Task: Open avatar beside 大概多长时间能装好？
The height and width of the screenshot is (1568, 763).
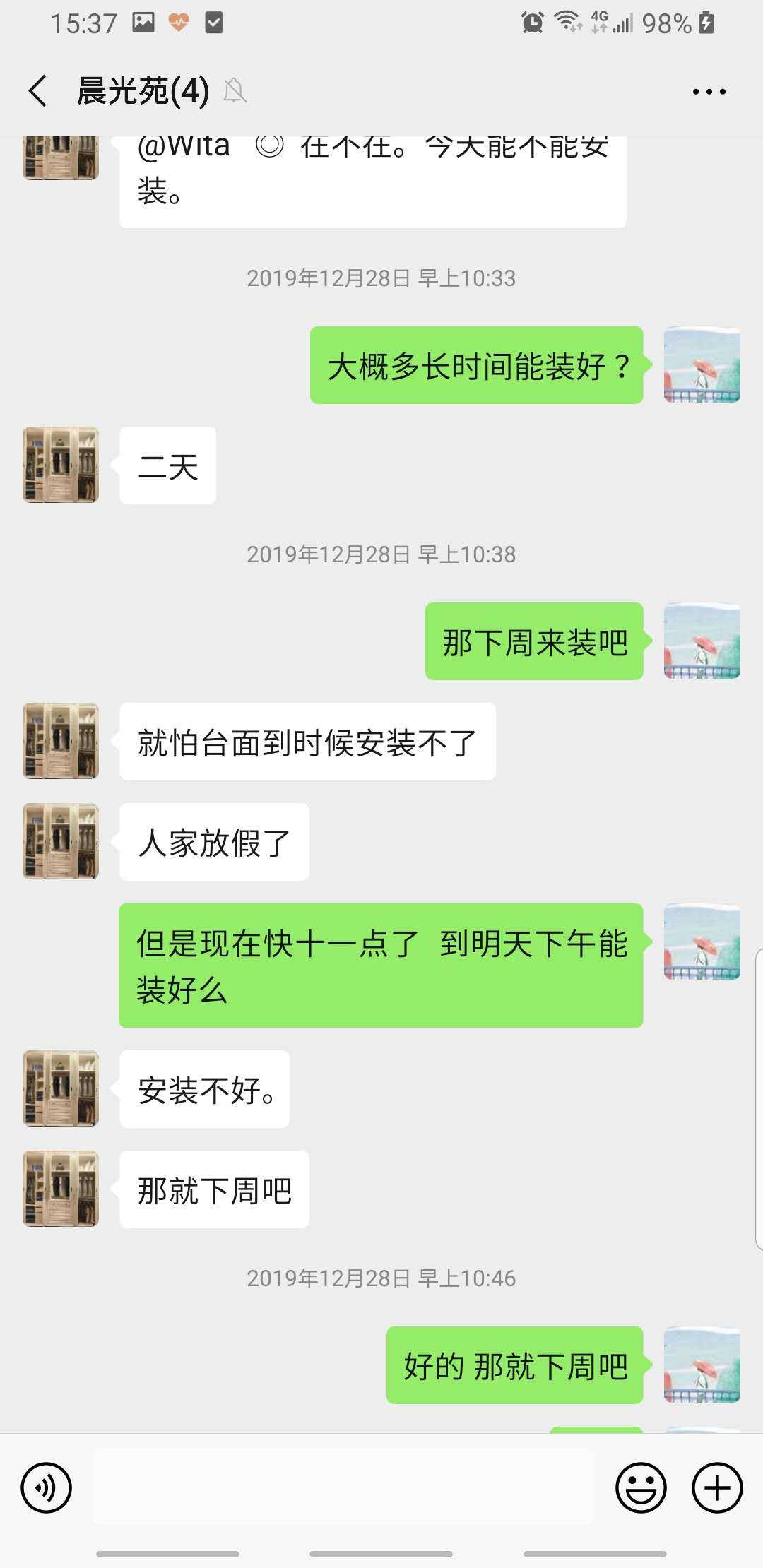Action: click(702, 365)
